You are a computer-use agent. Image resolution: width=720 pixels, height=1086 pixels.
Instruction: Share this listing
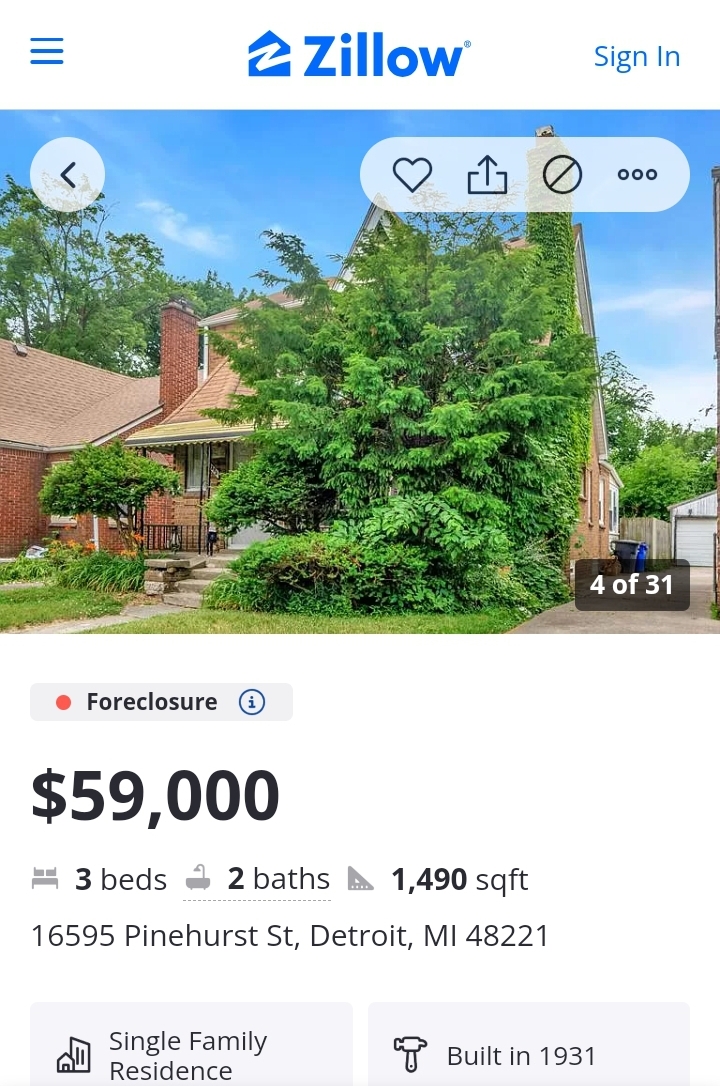[487, 175]
